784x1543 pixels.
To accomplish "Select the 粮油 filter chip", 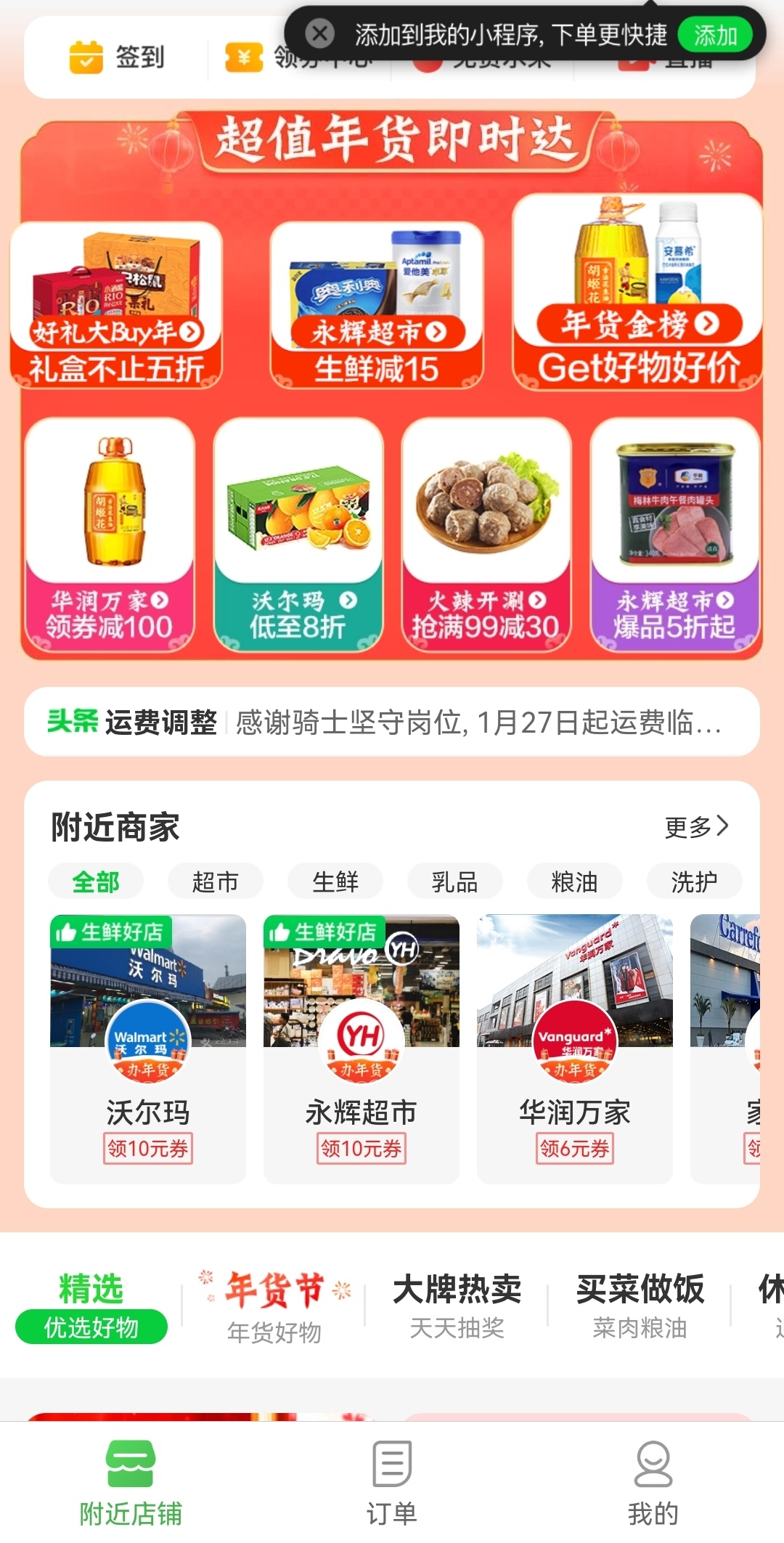I will click(574, 882).
